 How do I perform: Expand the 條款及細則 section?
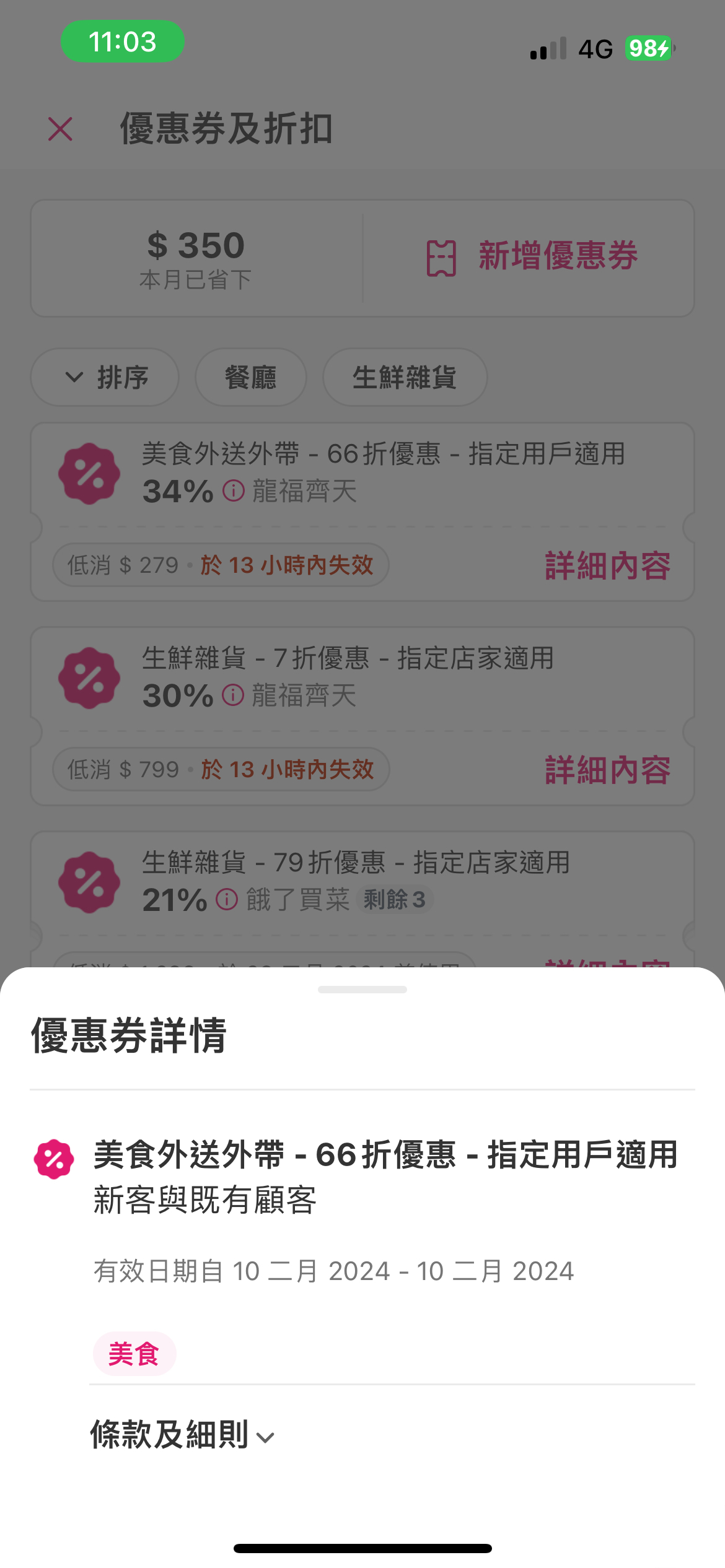pyautogui.click(x=183, y=1435)
